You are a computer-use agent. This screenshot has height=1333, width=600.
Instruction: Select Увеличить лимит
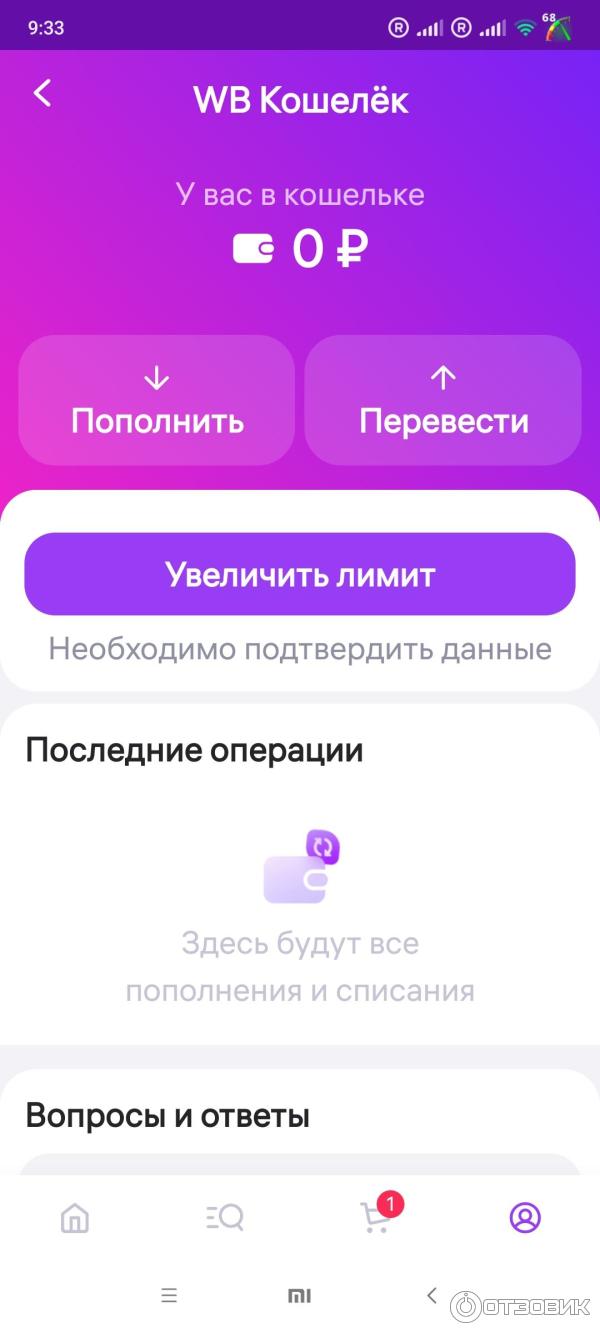point(300,574)
